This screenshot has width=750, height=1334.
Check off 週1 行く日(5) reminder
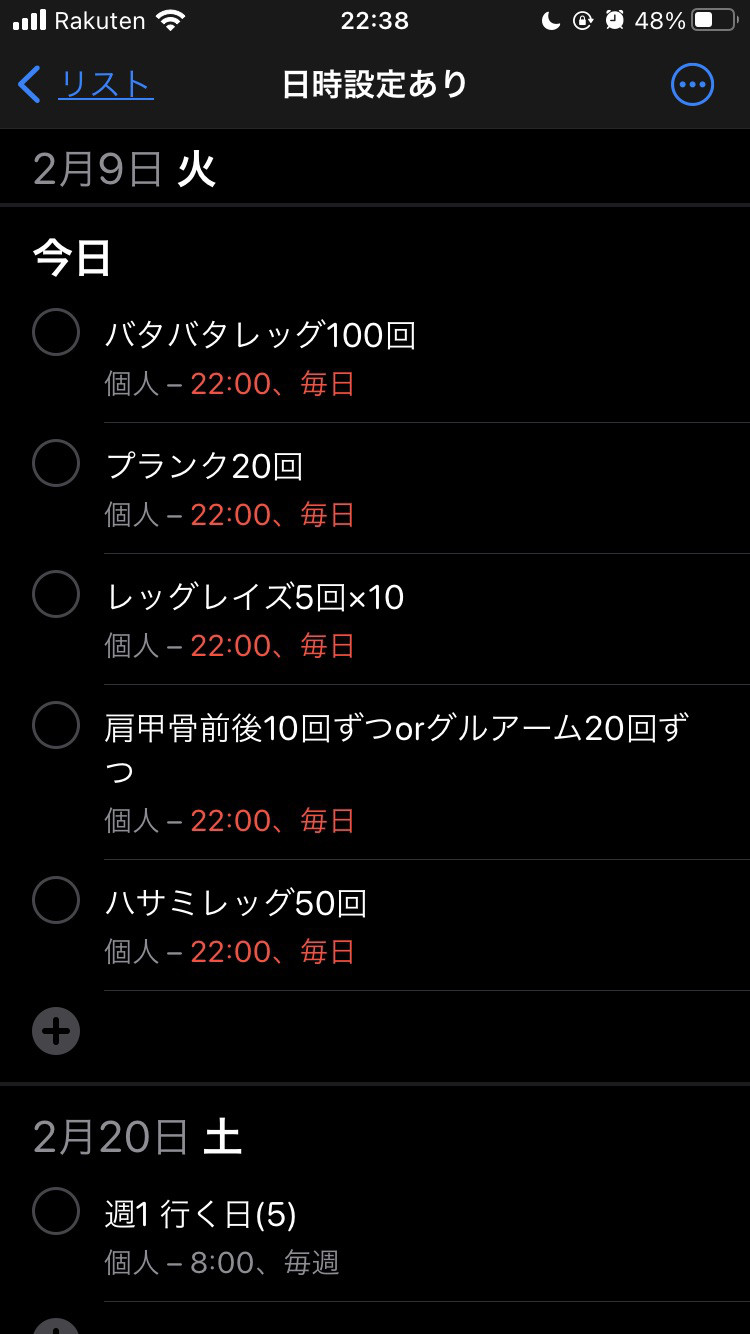click(x=56, y=1212)
